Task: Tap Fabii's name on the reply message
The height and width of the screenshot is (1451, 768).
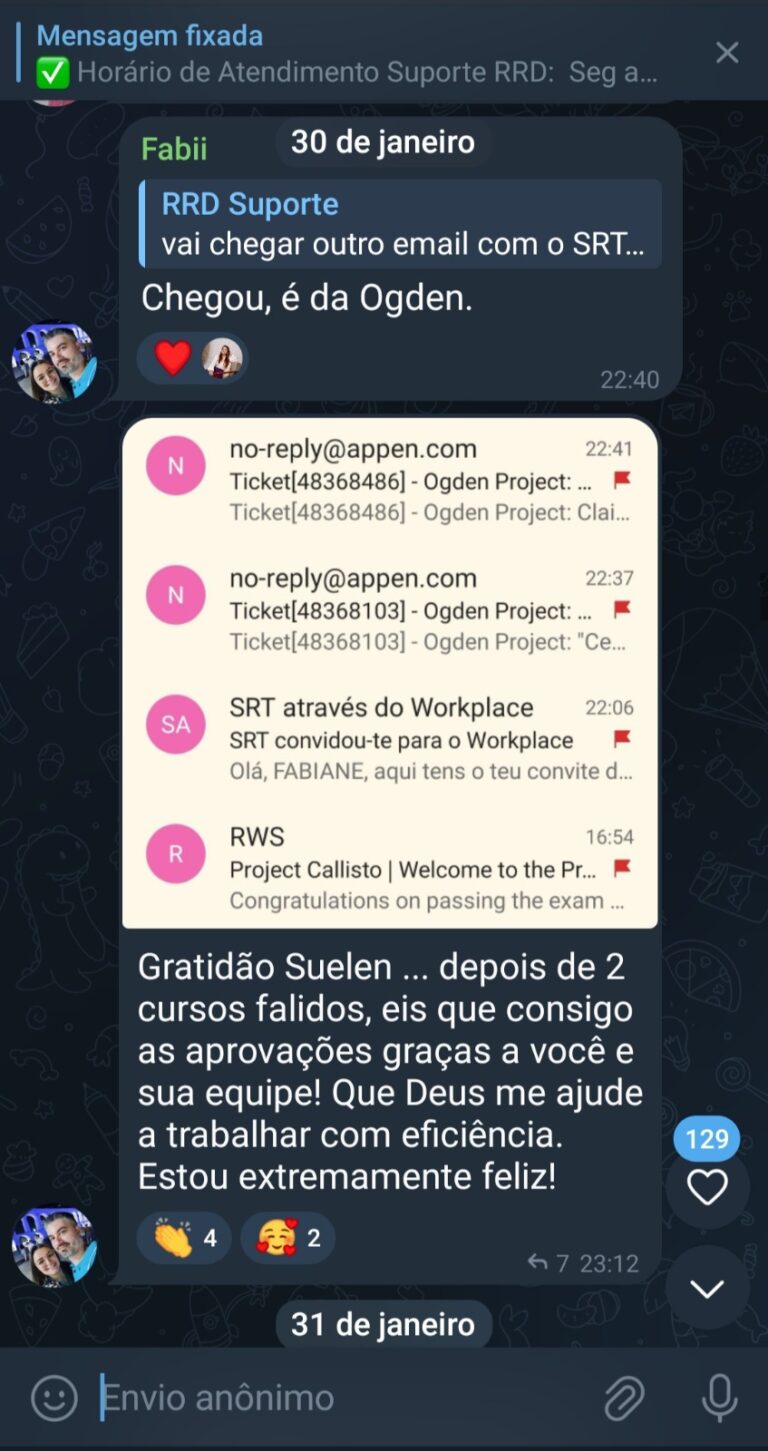Action: click(x=174, y=149)
